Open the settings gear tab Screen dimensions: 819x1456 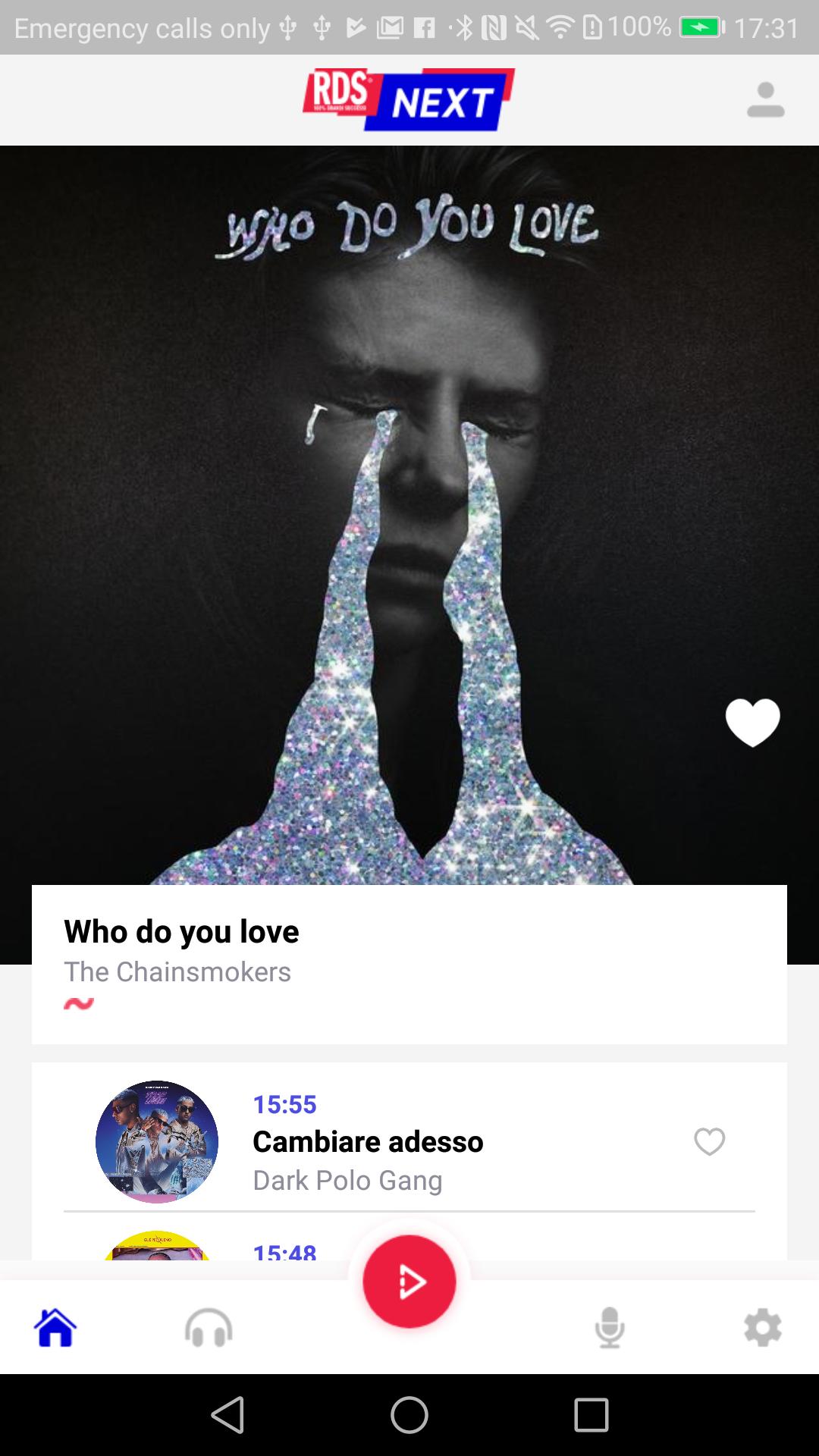[x=763, y=1328]
